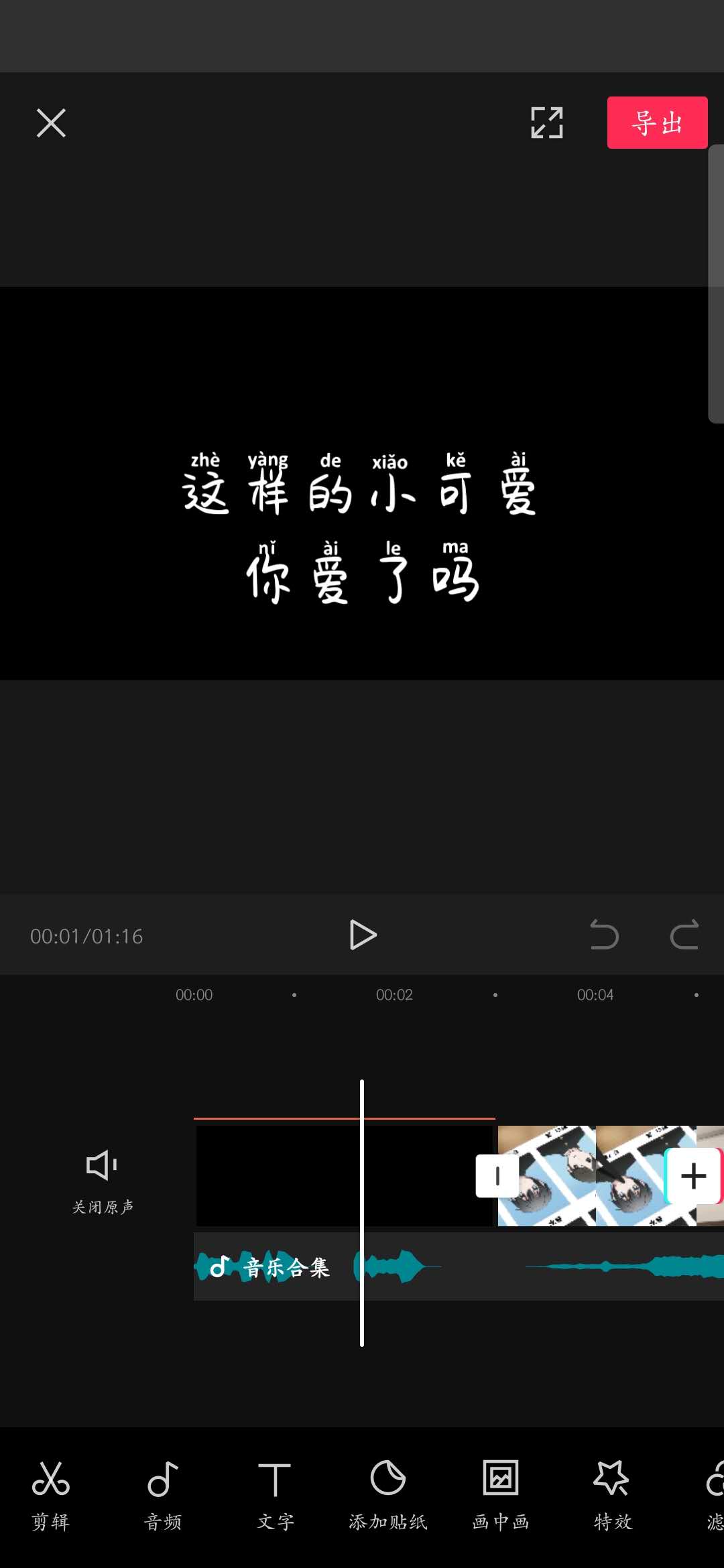Add a new clip with plus button
This screenshot has height=1568, width=724.
tap(693, 1176)
